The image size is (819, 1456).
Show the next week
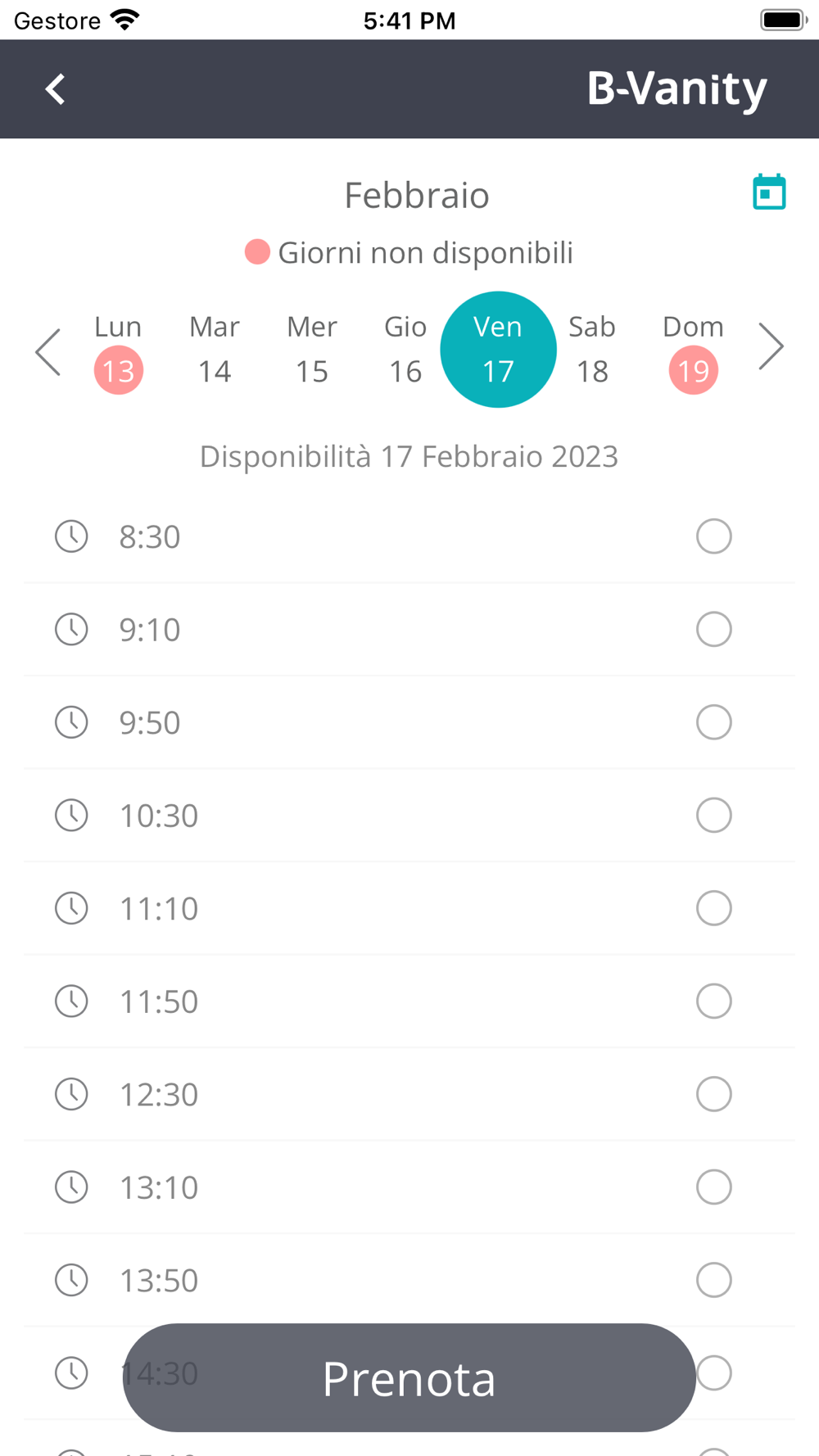771,347
